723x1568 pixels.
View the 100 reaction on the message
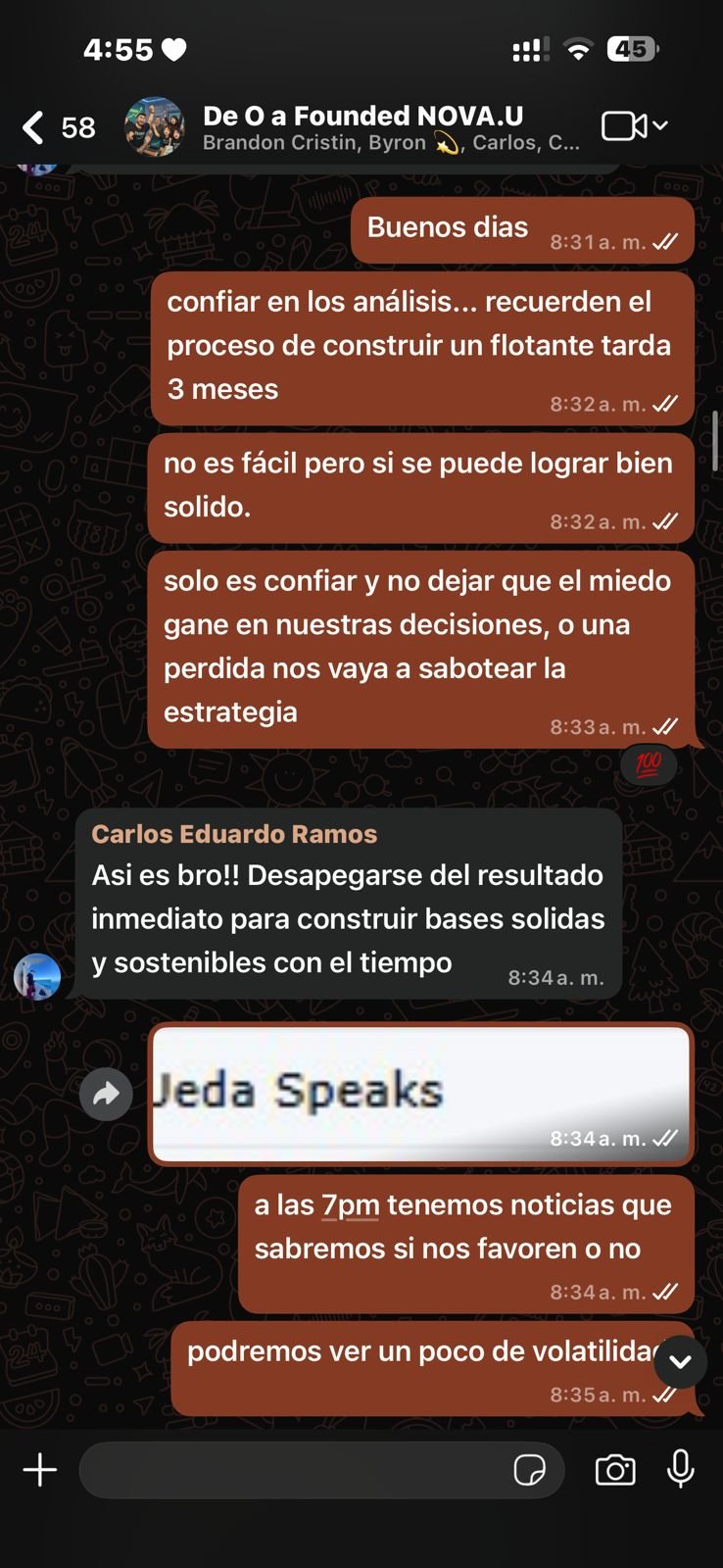pyautogui.click(x=649, y=764)
